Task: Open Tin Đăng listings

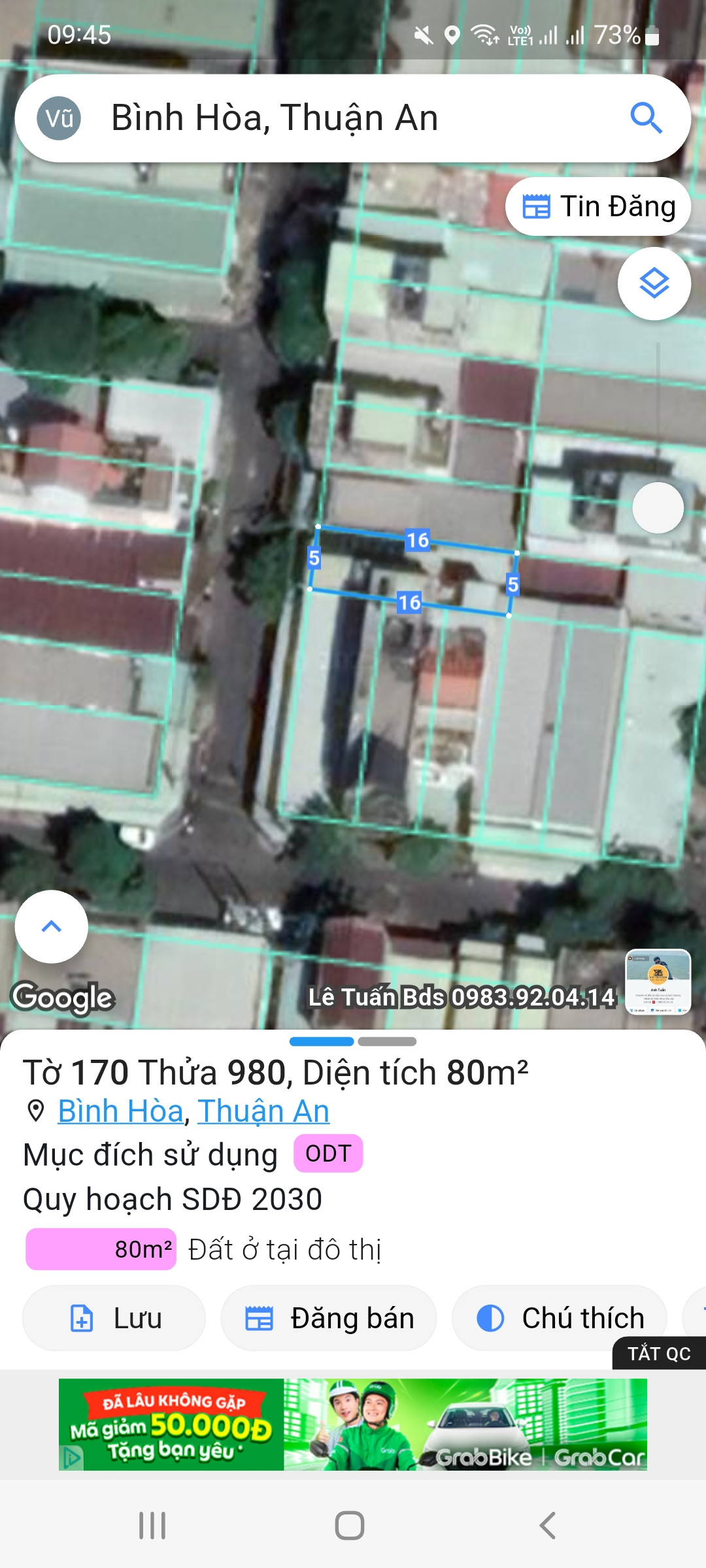Action: point(598,206)
